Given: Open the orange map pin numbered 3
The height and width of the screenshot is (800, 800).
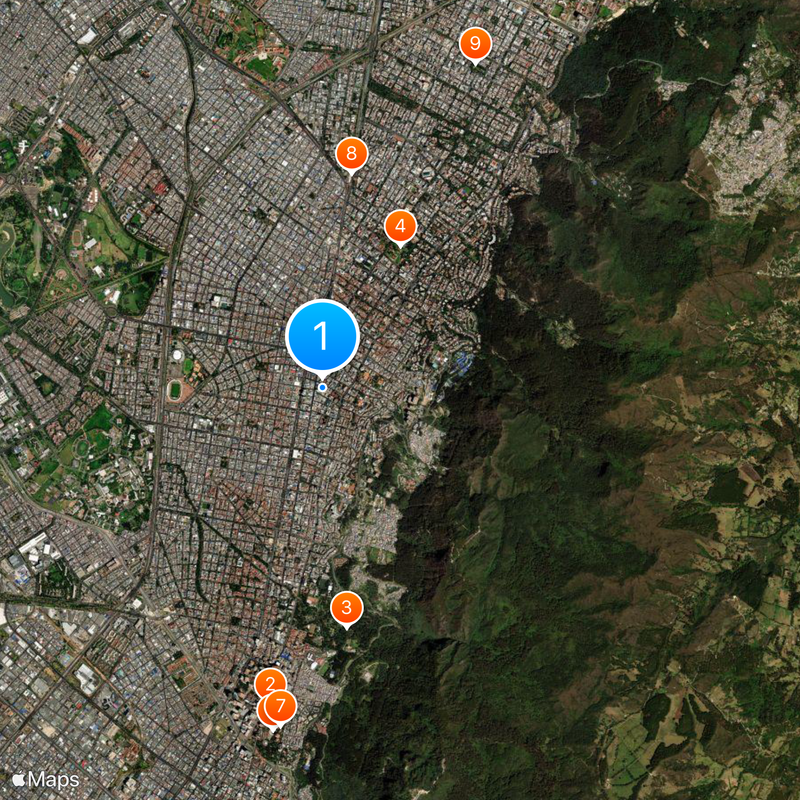Looking at the screenshot, I should point(346,606).
